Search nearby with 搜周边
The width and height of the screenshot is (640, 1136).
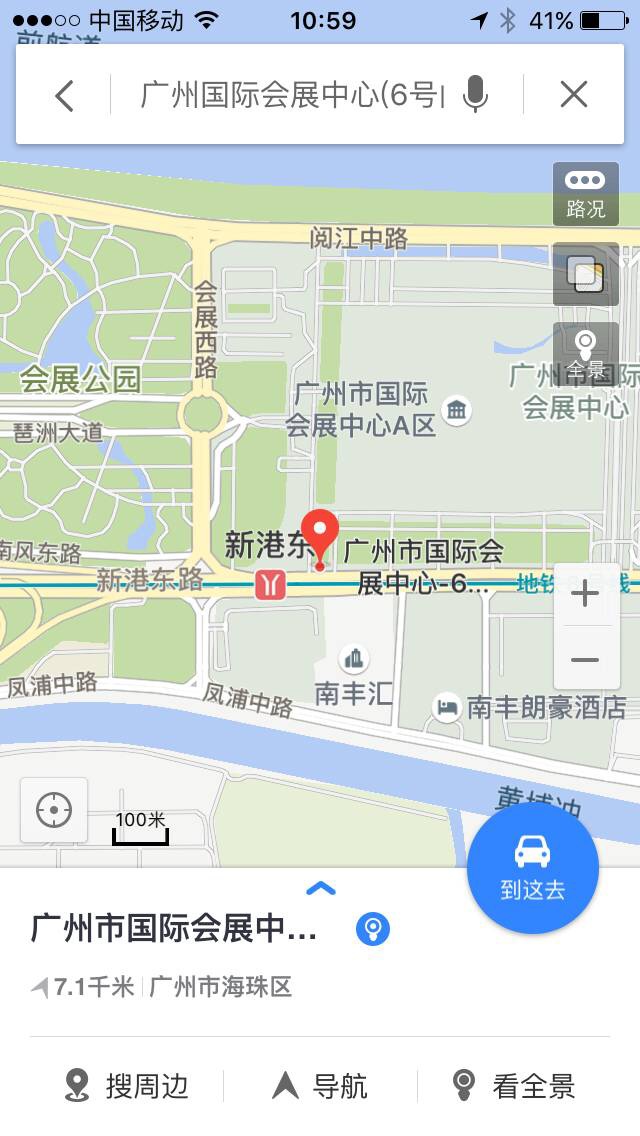click(x=127, y=1086)
